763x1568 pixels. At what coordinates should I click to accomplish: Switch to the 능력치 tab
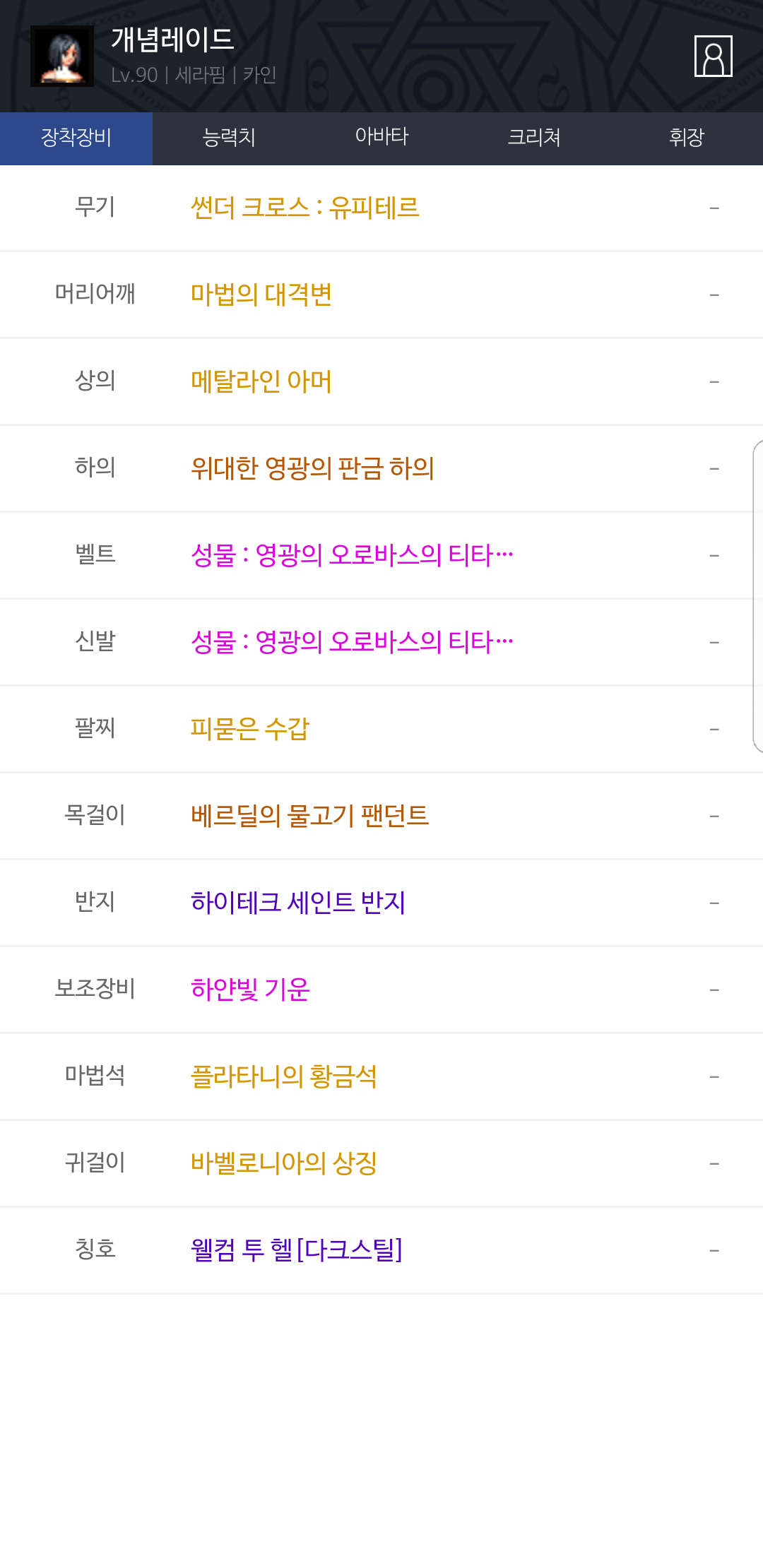pos(229,138)
